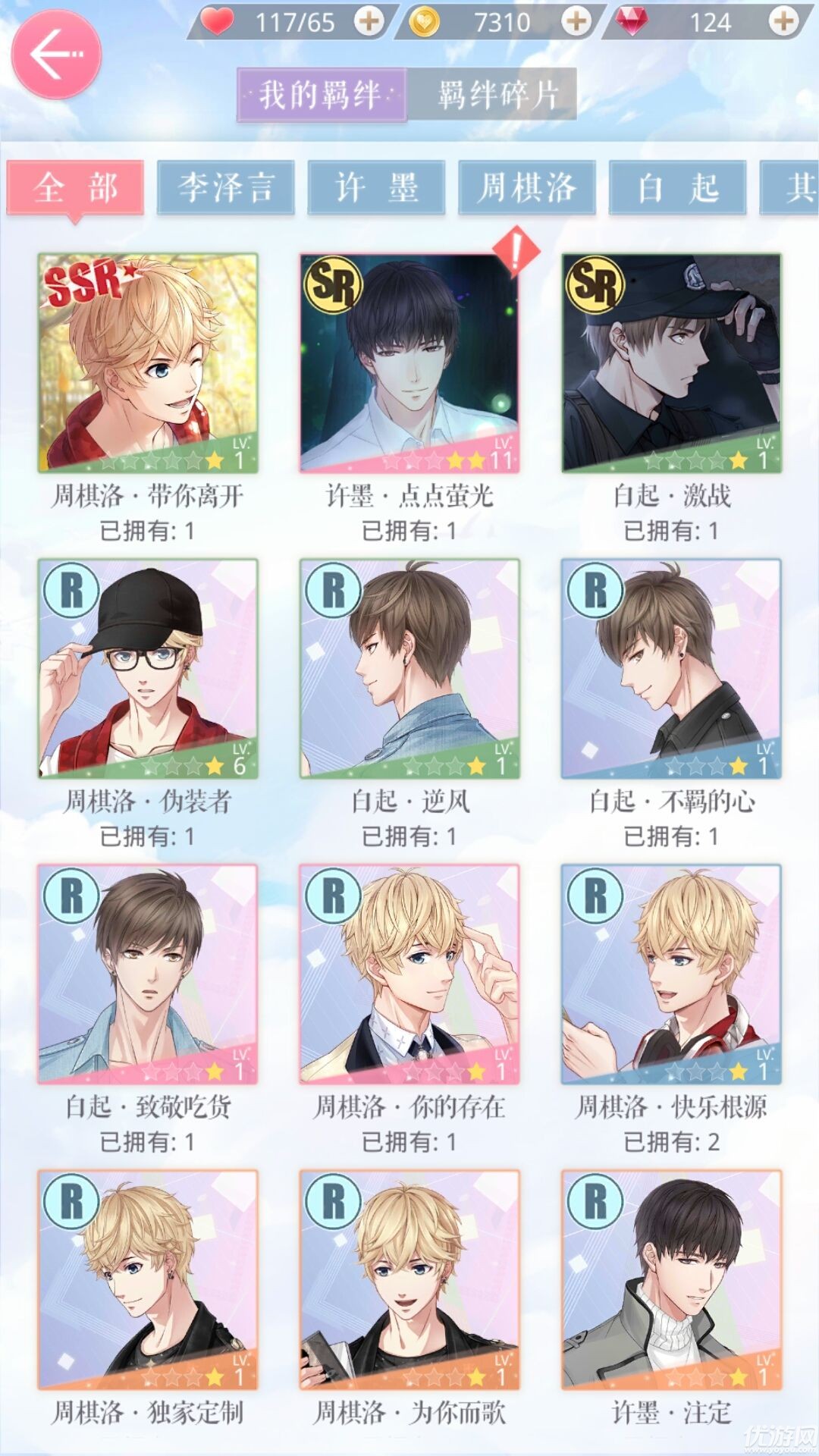Screen dimensions: 819x1456
Task: Filter cards by 白起
Action: (x=677, y=187)
